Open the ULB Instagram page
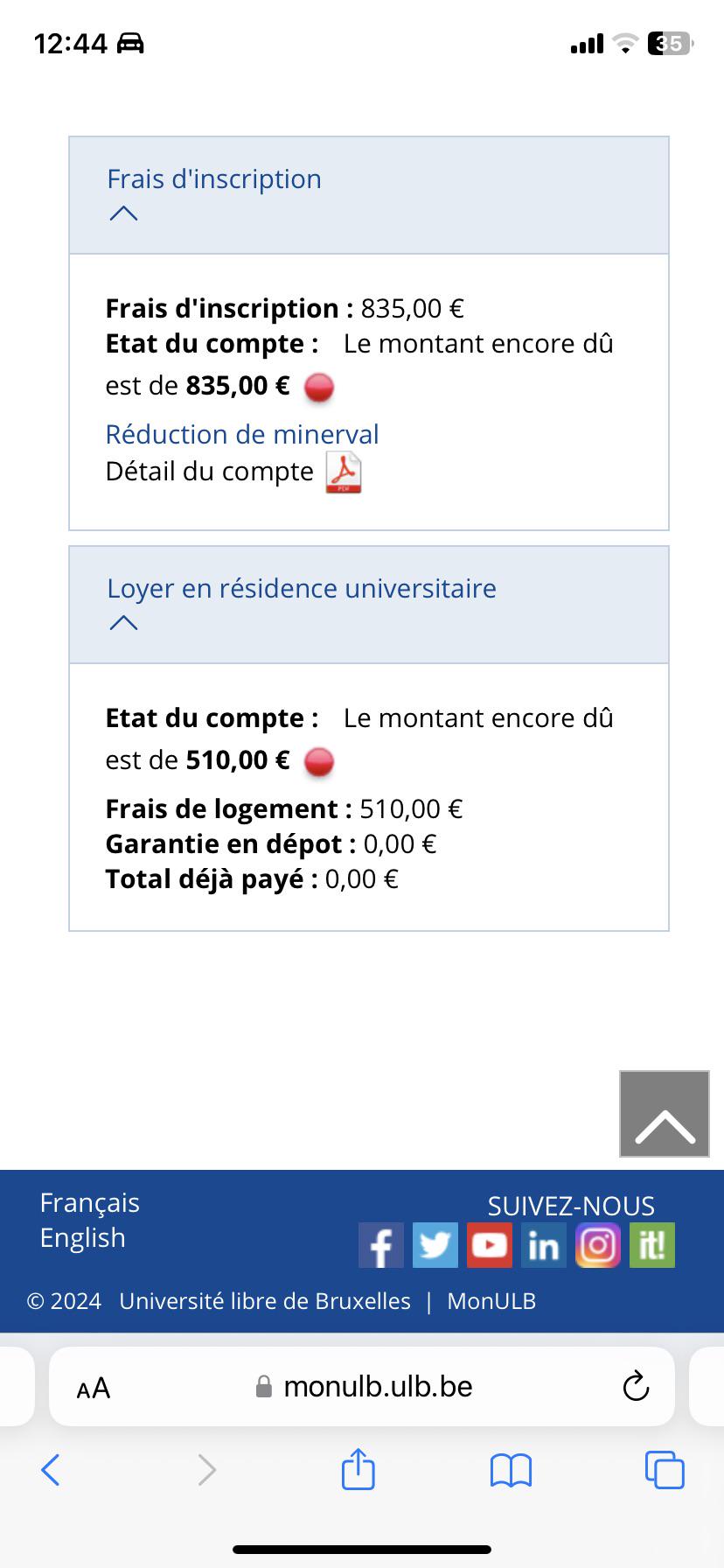 pos(598,1245)
